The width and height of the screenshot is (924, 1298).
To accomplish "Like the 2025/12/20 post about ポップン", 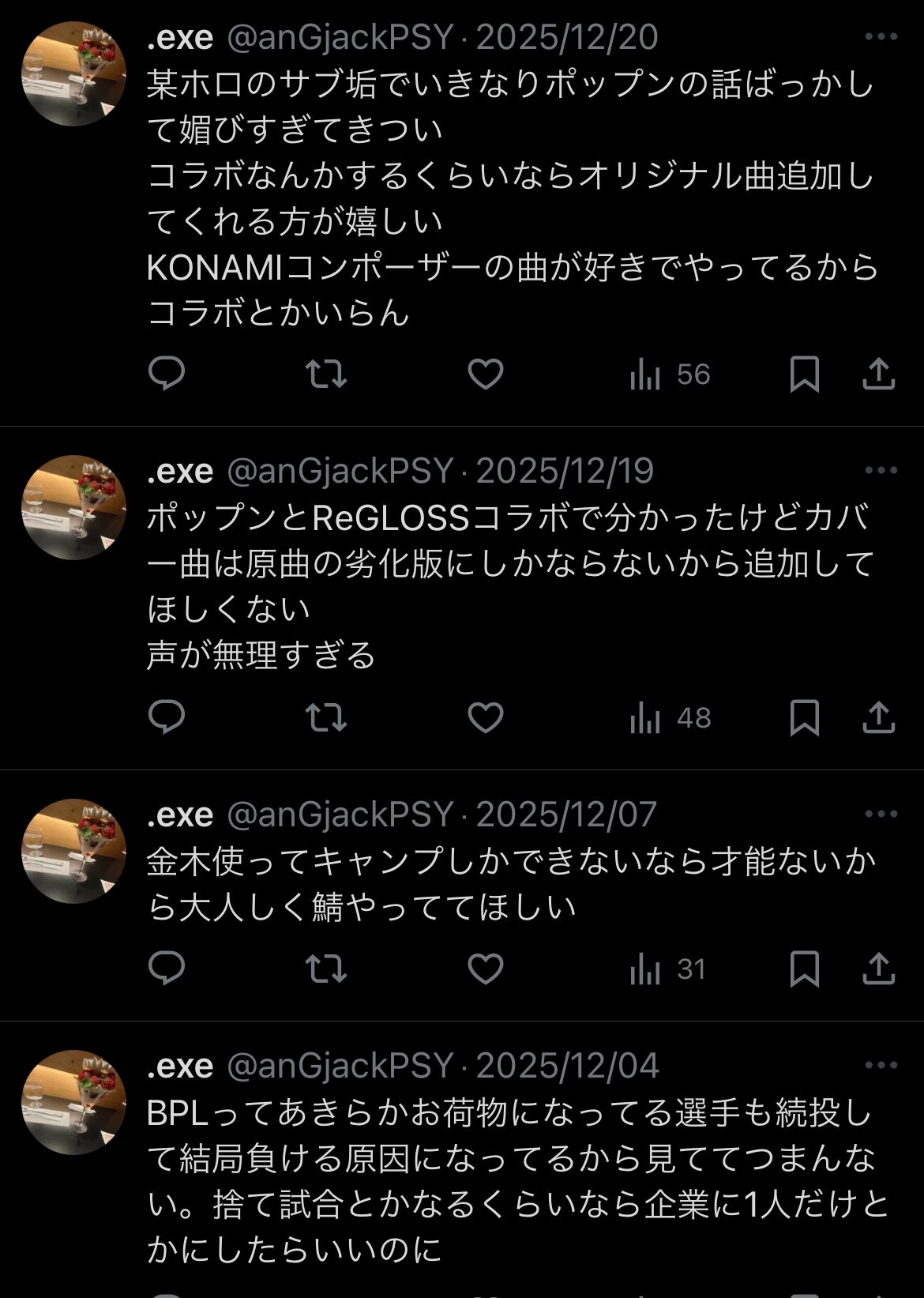I will 486,374.
